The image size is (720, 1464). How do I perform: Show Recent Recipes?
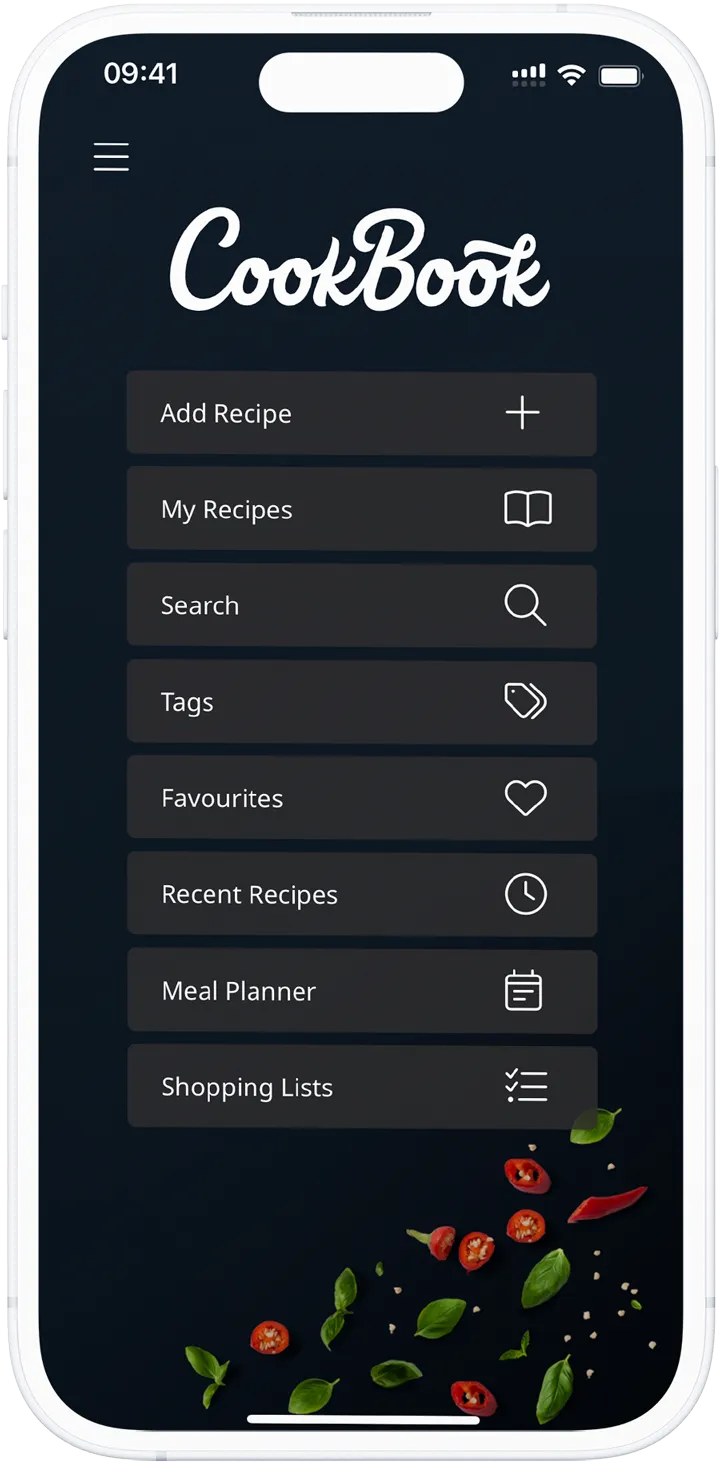coord(361,894)
